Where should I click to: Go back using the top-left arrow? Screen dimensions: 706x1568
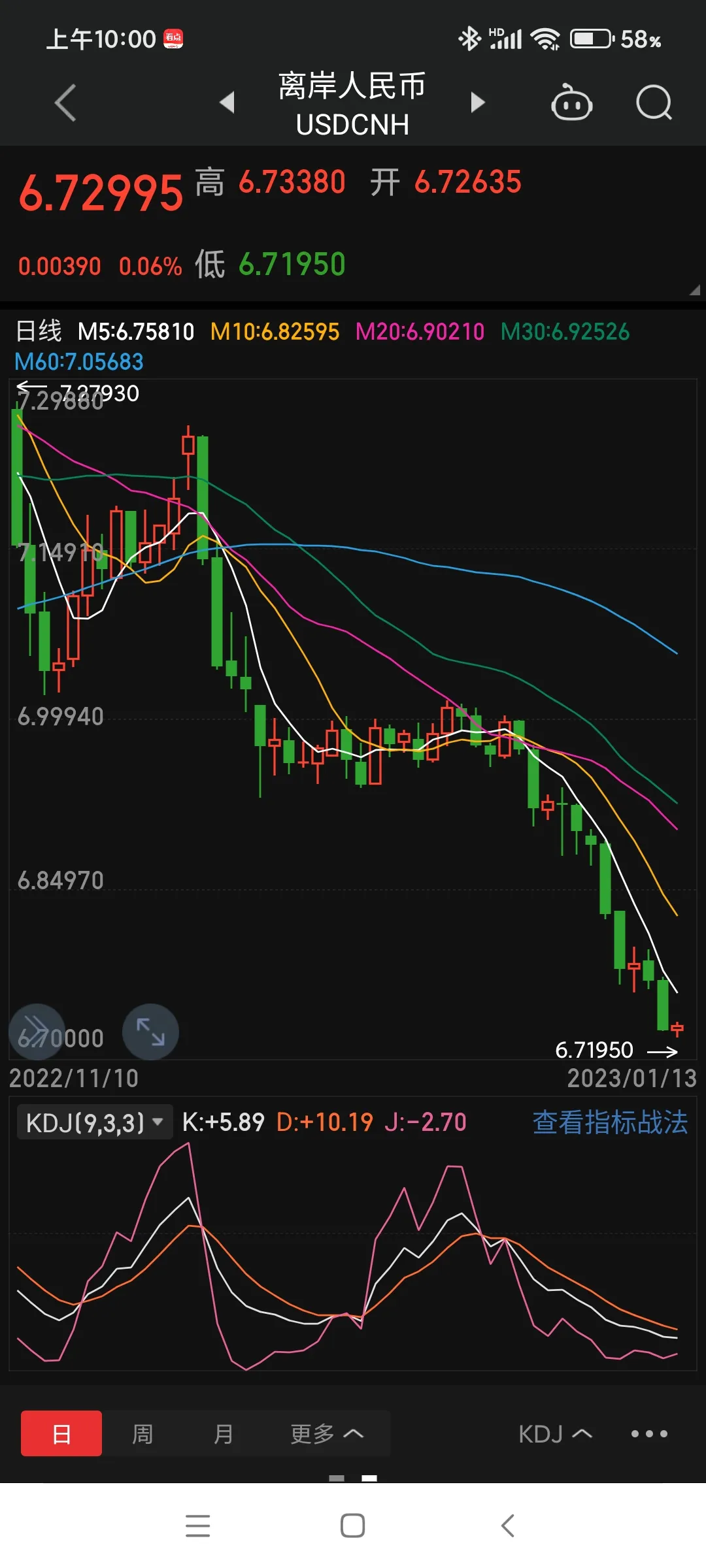(65, 103)
